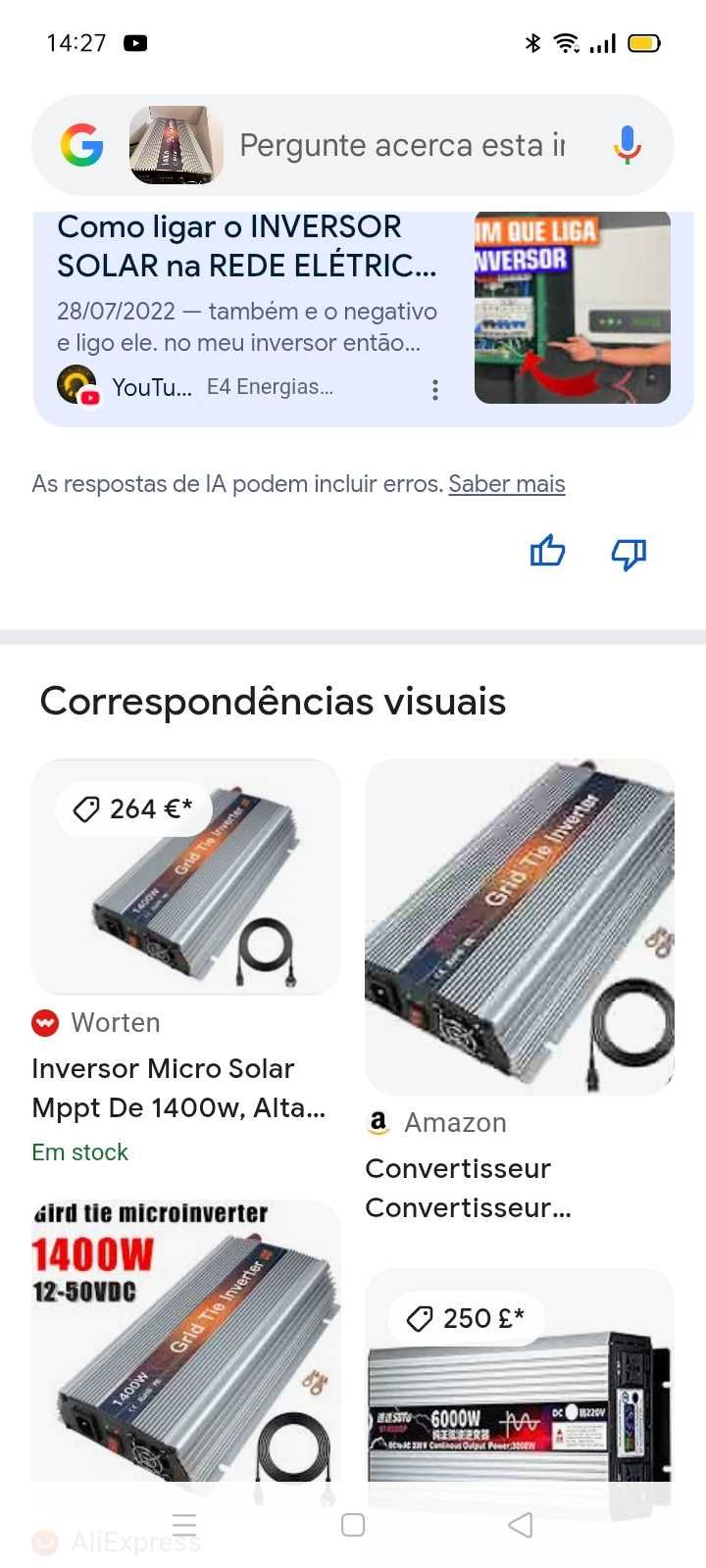Give thumbs up to the AI answer
Viewport: 706px width, 1568px height.
click(x=547, y=552)
